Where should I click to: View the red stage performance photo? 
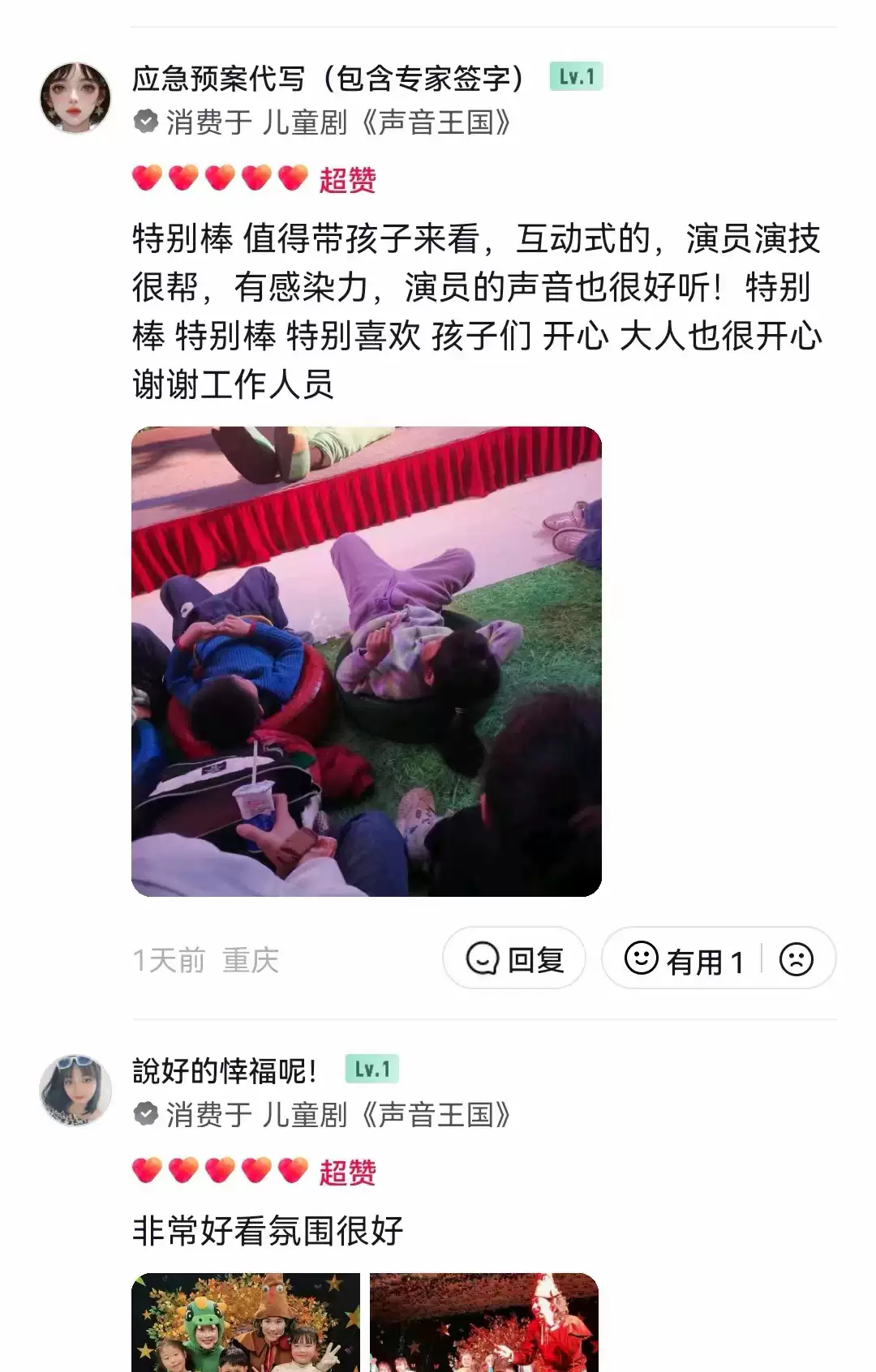484,1323
